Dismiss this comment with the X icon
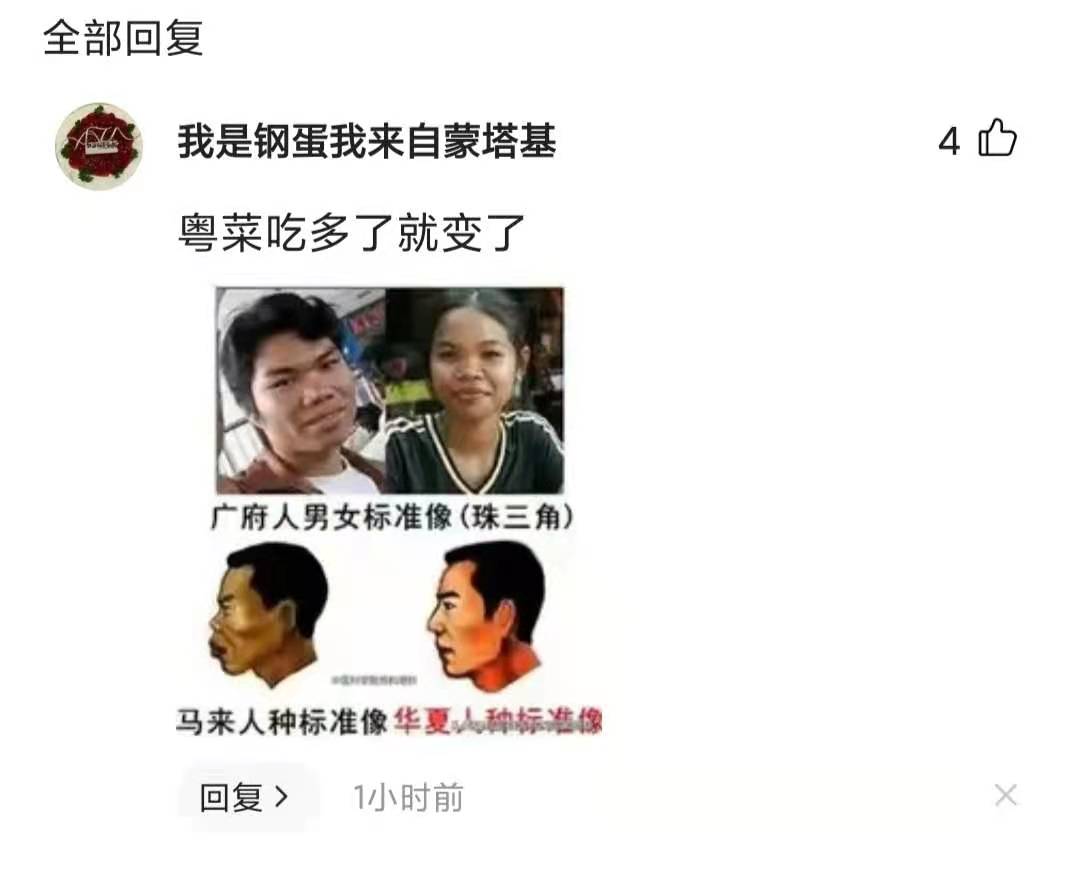This screenshot has width=1080, height=875. [1005, 795]
